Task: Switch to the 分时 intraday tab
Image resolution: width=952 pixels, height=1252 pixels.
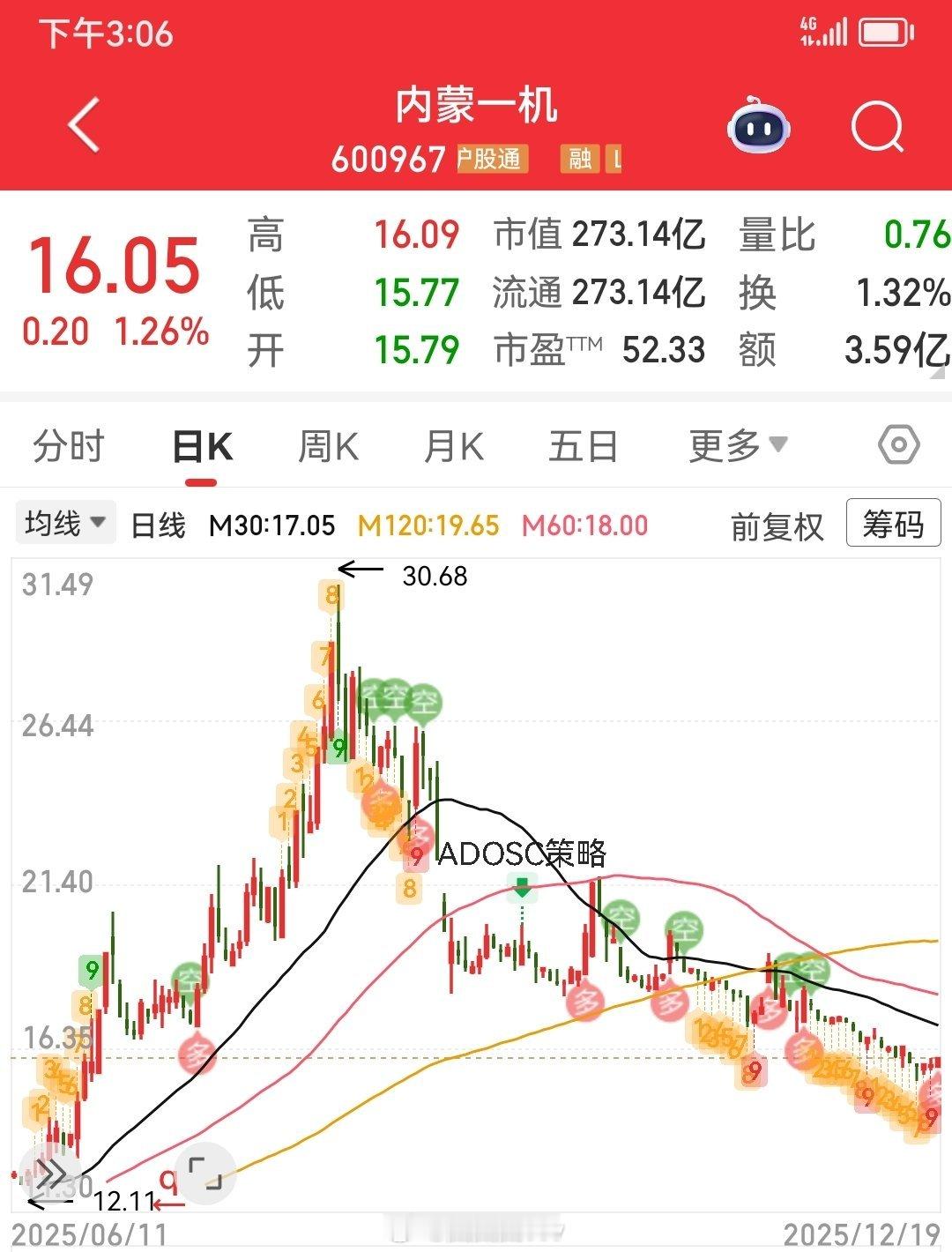Action: point(70,445)
